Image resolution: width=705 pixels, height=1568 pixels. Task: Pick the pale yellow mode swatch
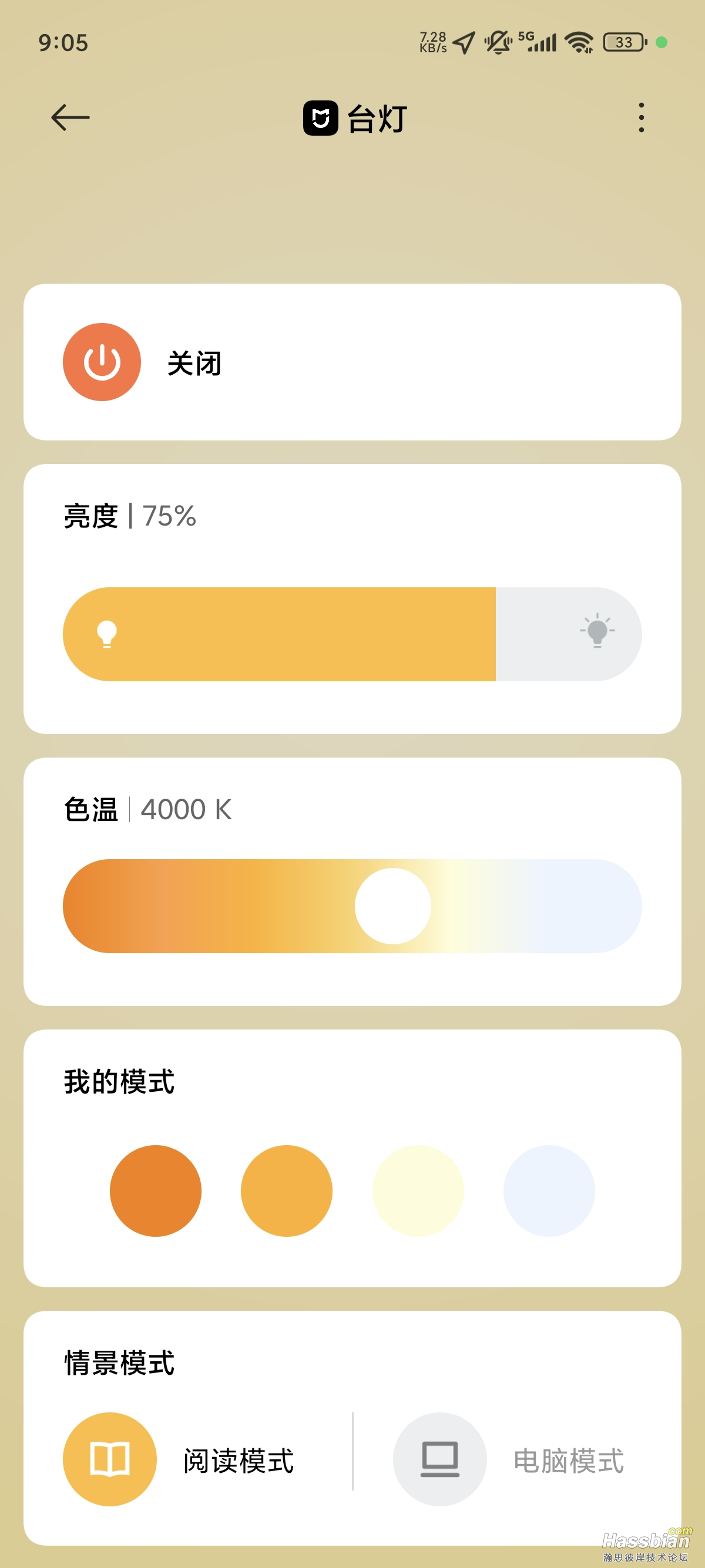point(418,1190)
